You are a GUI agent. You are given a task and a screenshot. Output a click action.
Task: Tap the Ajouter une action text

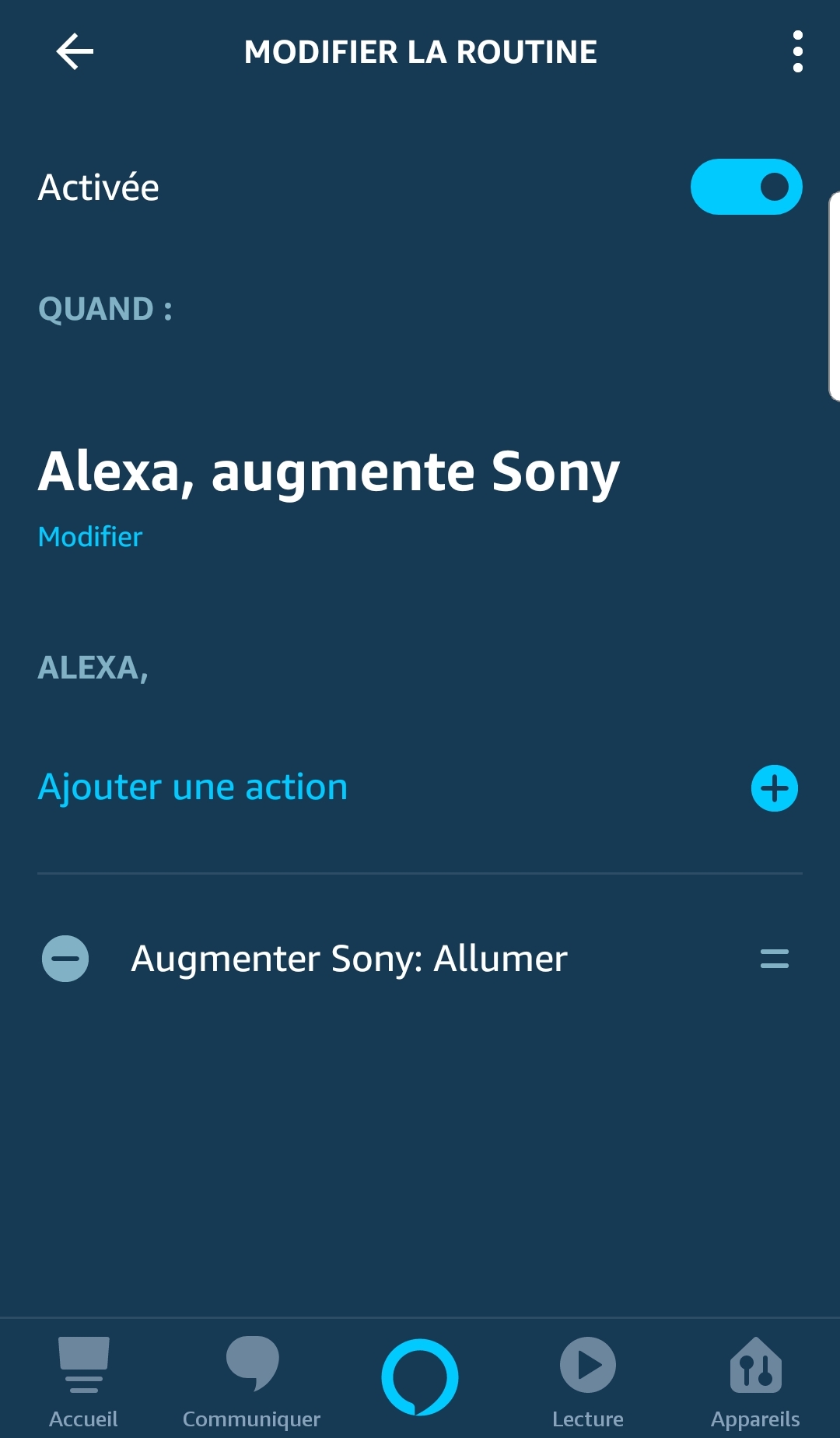tap(193, 787)
